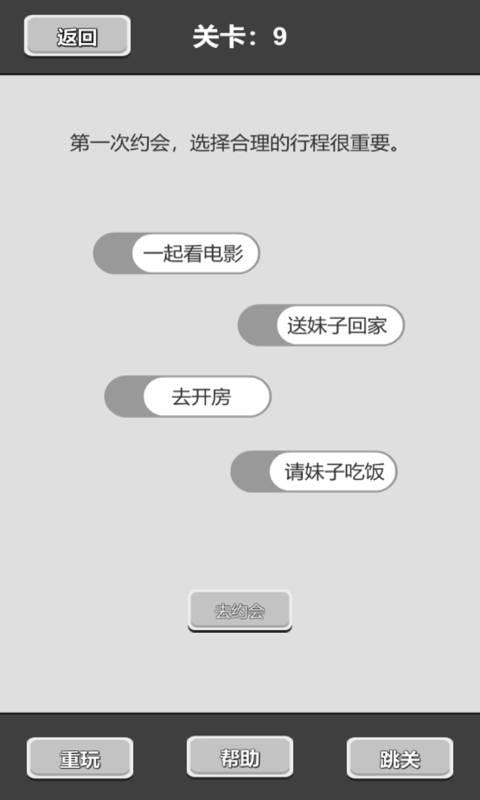Tap the 去约会 button
The image size is (480, 800).
240,611
